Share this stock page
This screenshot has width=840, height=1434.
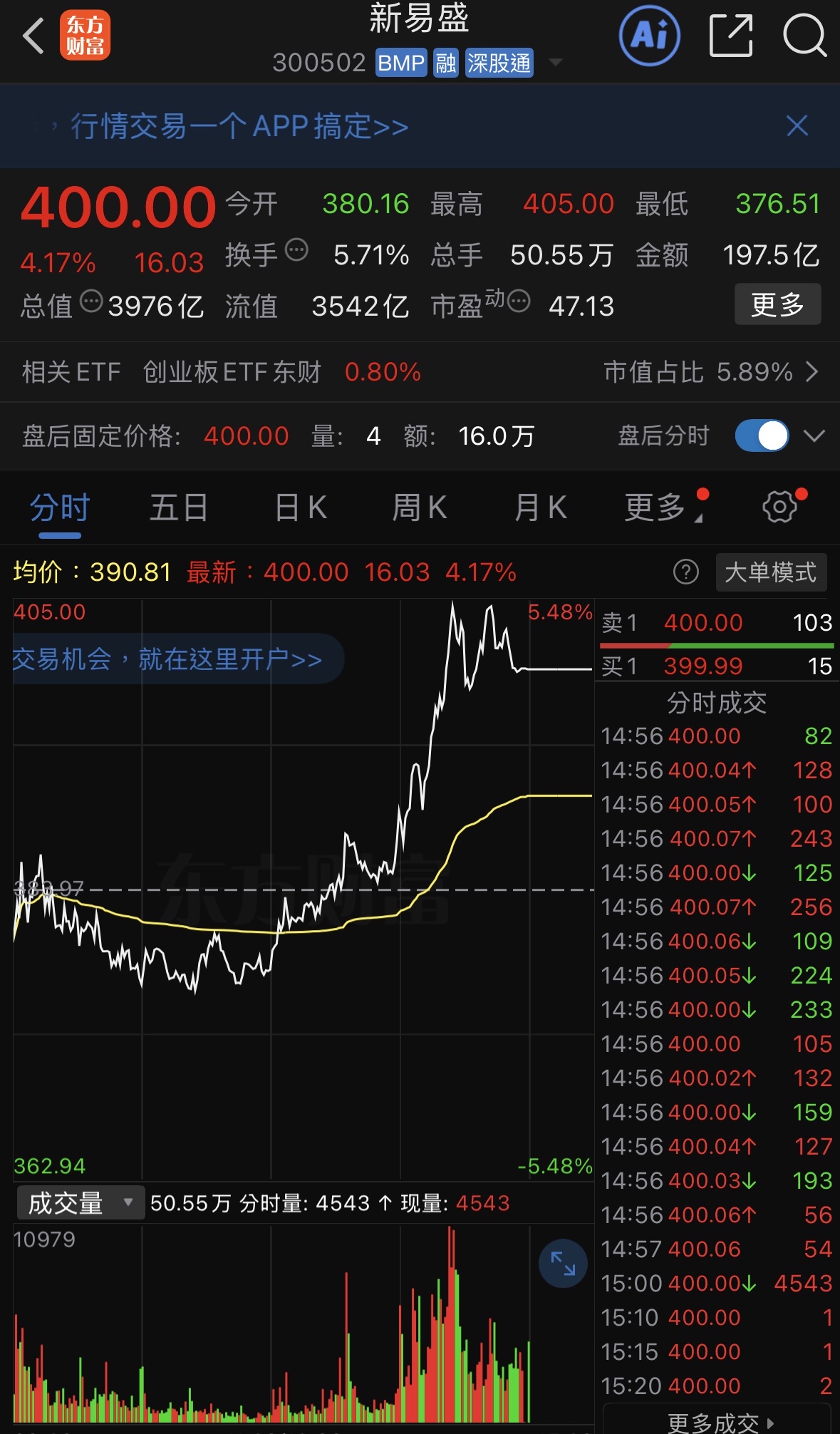coord(731,36)
